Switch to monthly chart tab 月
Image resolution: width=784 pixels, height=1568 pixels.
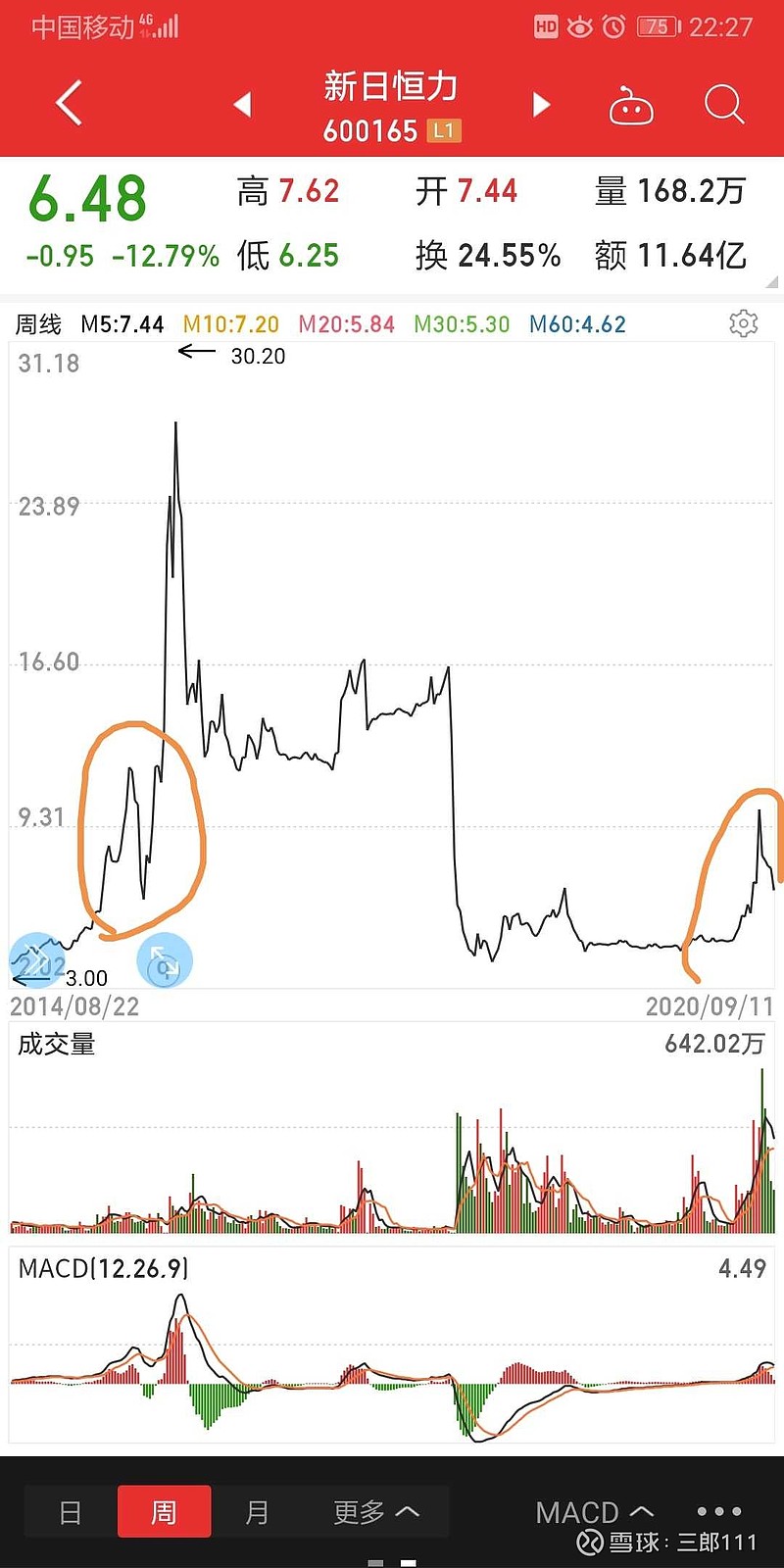coord(257,1512)
